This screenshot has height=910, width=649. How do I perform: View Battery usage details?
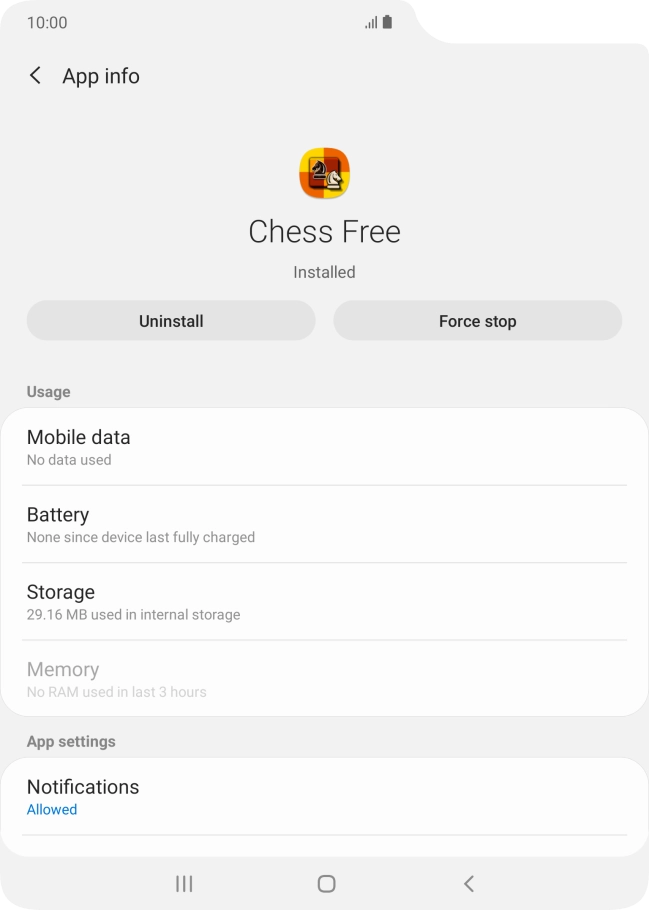point(324,524)
